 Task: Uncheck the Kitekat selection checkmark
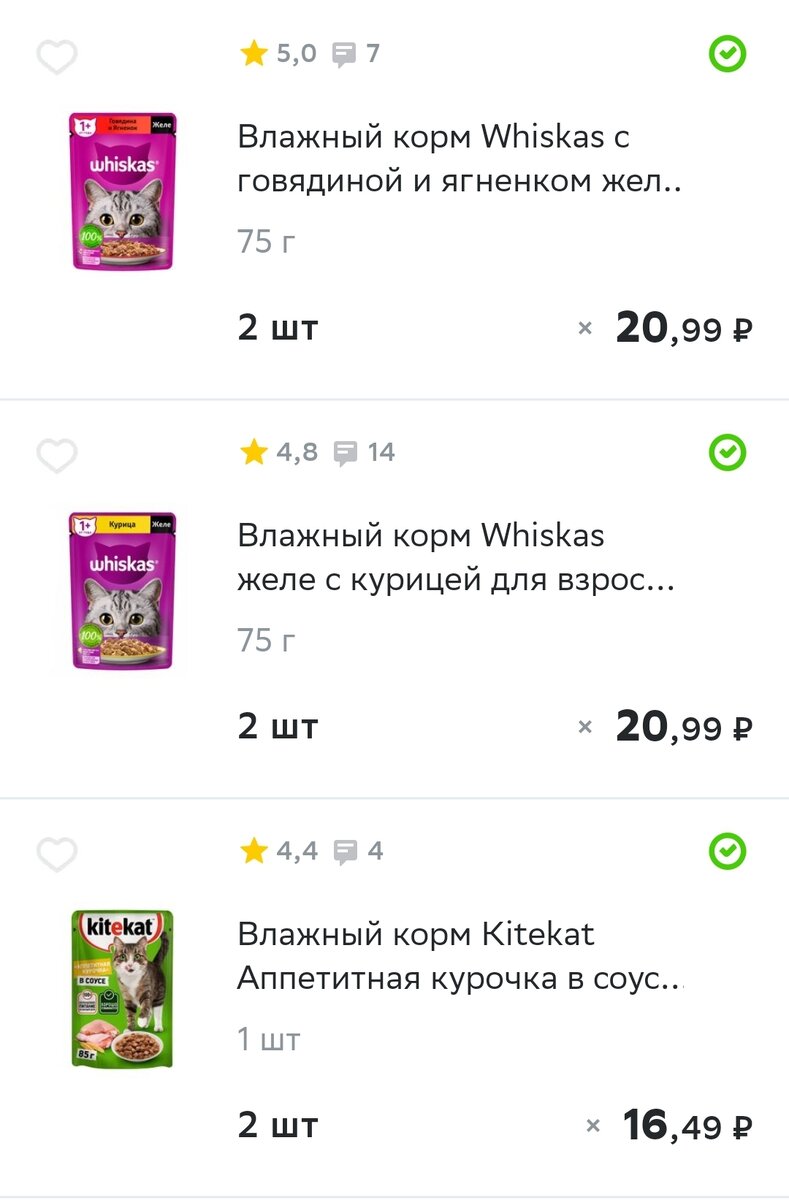(x=726, y=852)
